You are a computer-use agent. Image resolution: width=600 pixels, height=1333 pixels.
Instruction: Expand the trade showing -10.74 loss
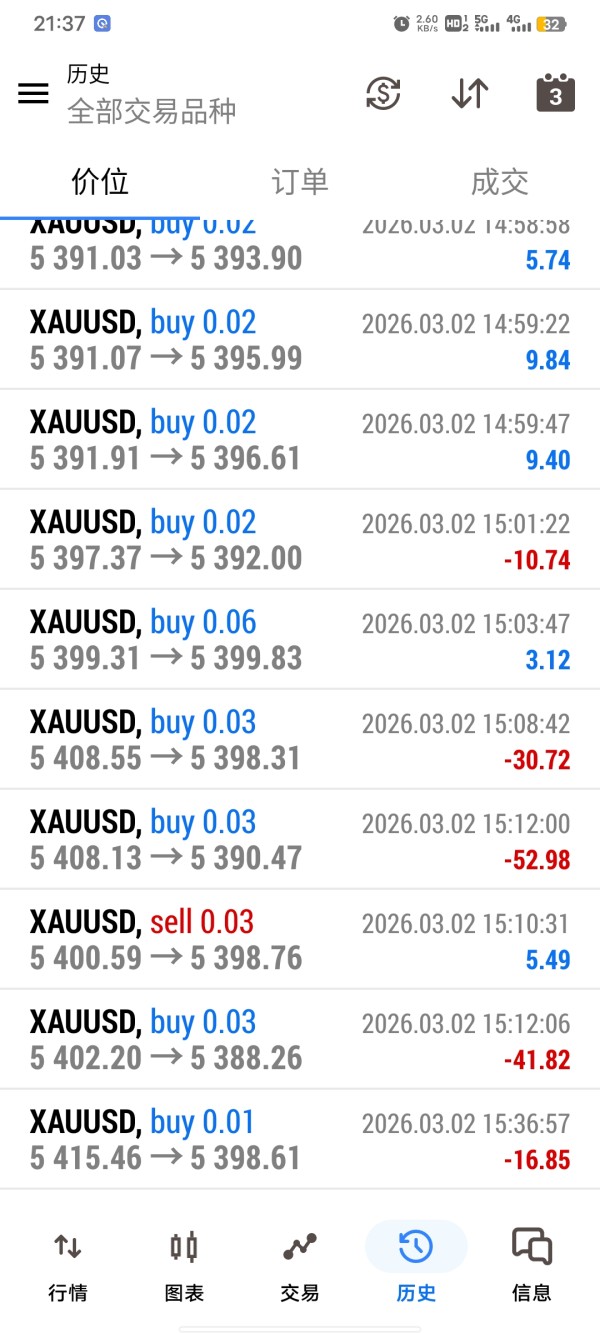pyautogui.click(x=300, y=540)
